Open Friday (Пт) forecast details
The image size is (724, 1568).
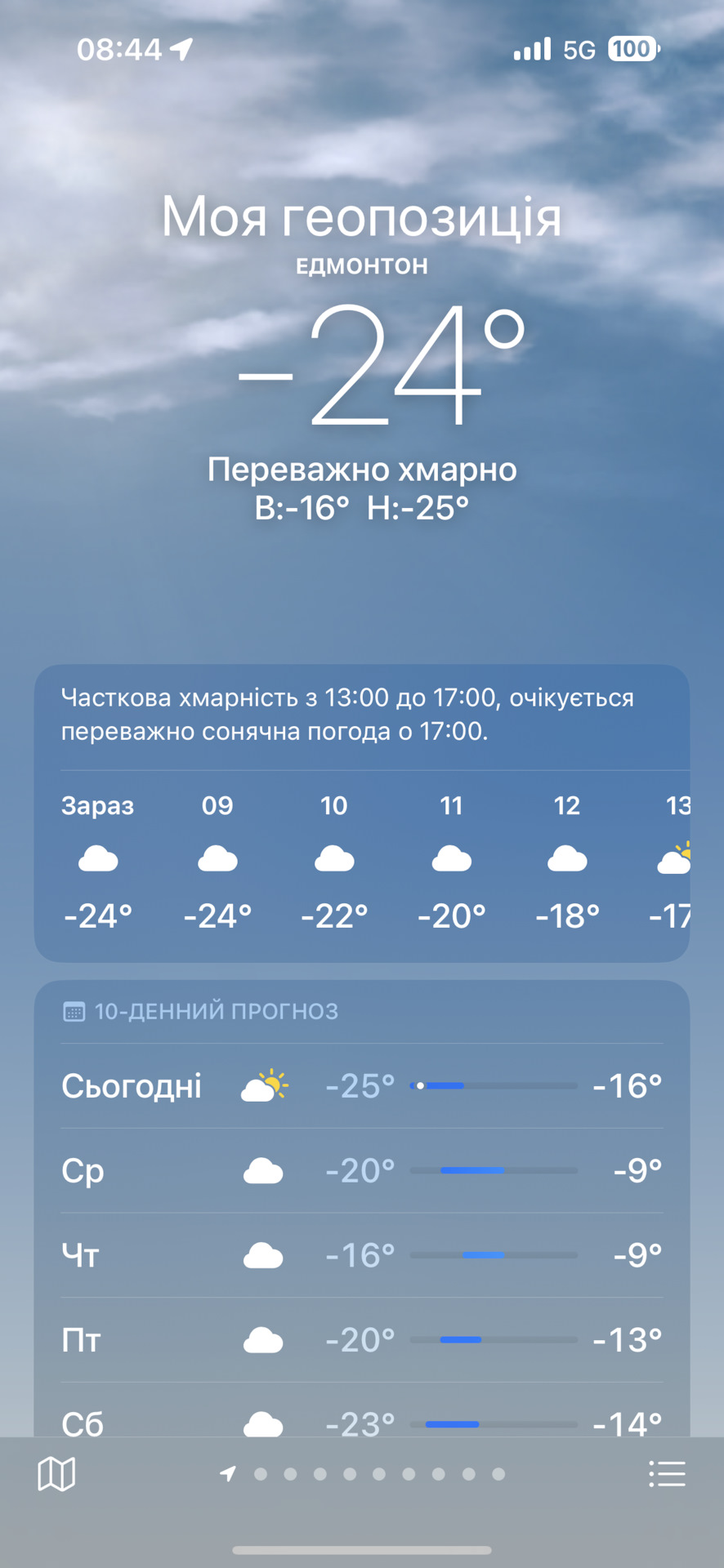(361, 1340)
